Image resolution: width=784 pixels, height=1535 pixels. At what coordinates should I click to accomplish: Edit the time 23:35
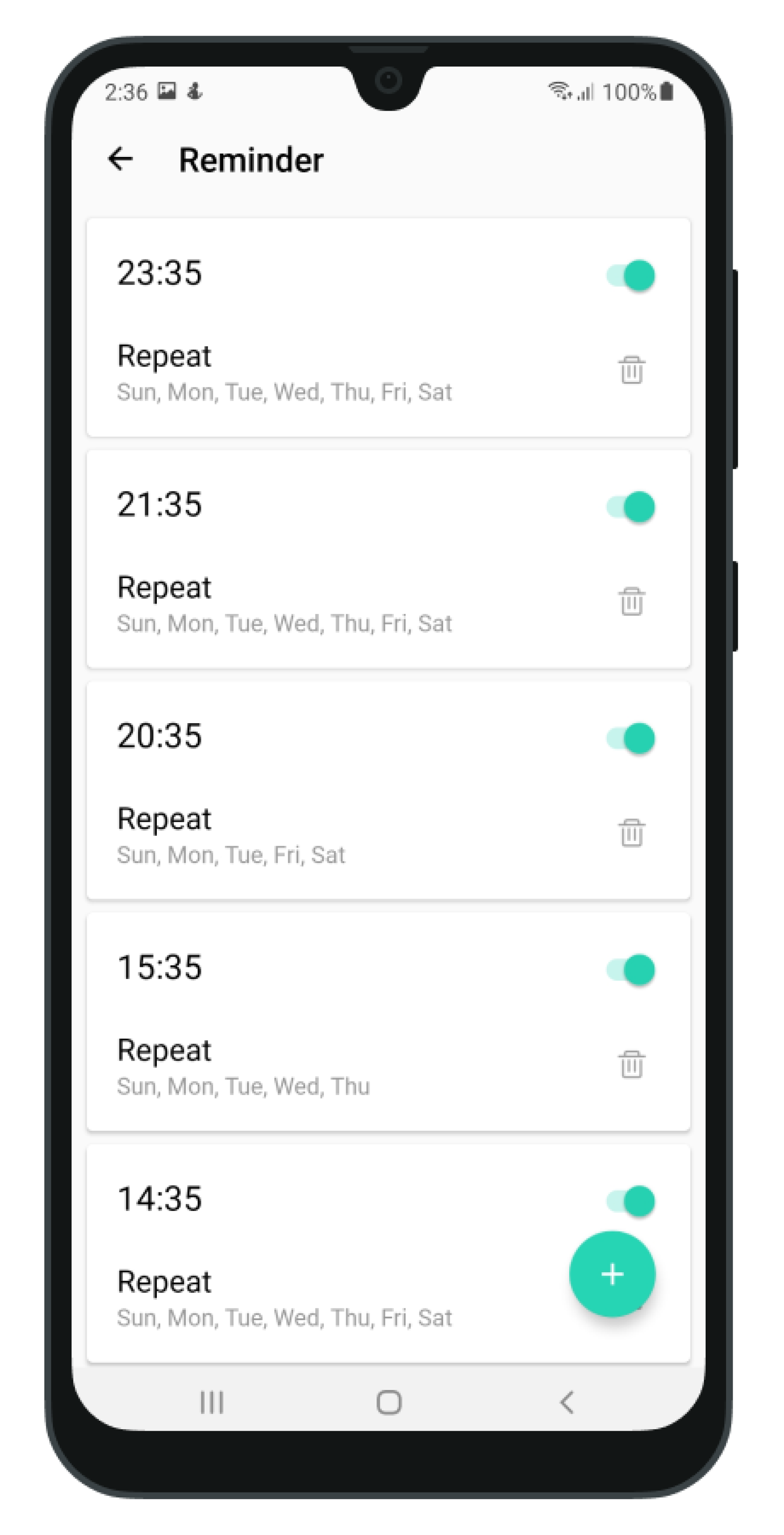tap(160, 273)
